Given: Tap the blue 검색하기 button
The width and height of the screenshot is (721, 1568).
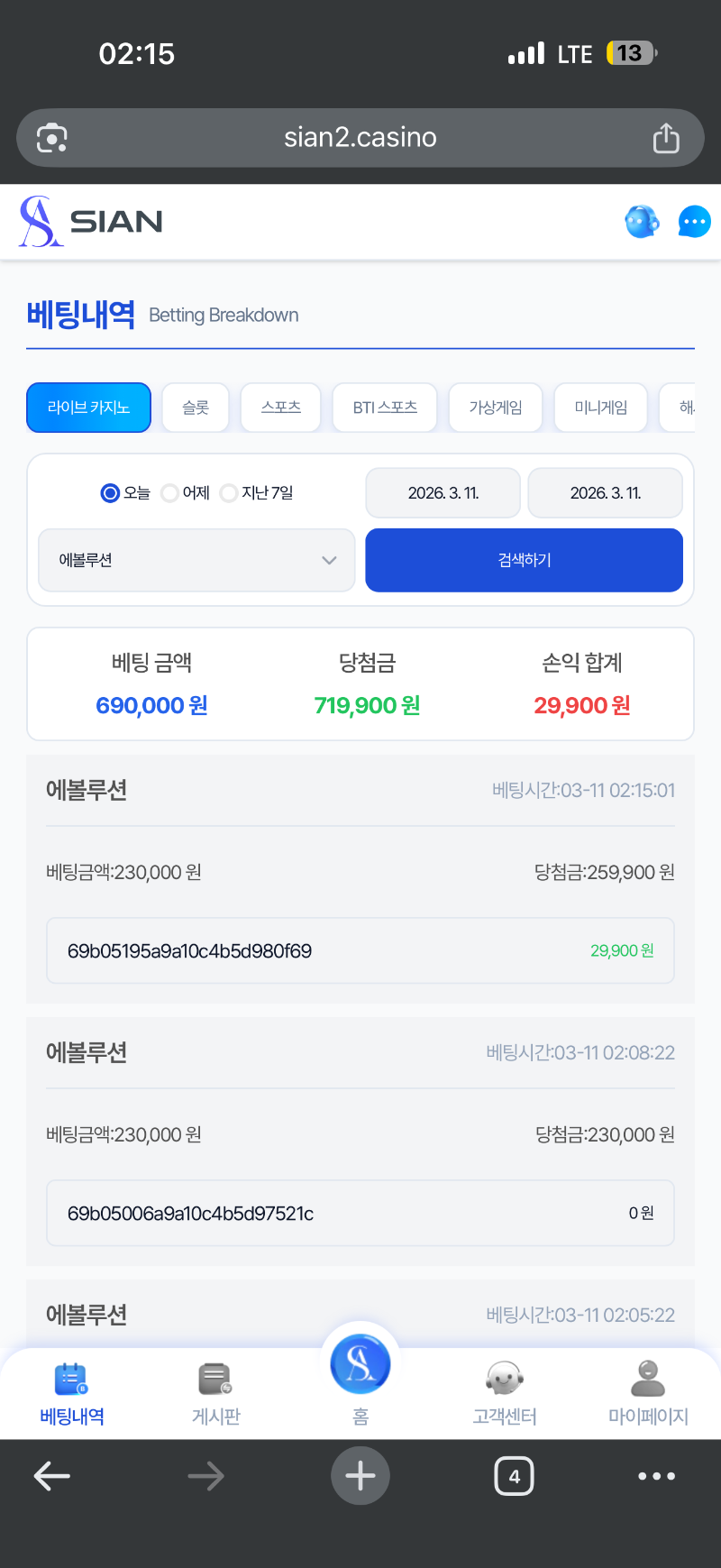Looking at the screenshot, I should pyautogui.click(x=524, y=560).
